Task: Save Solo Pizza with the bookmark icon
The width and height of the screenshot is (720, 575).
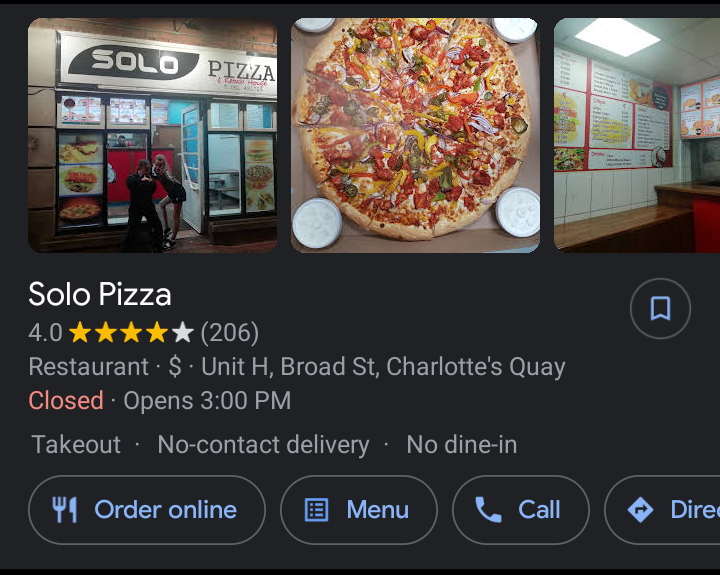Action: pos(660,309)
